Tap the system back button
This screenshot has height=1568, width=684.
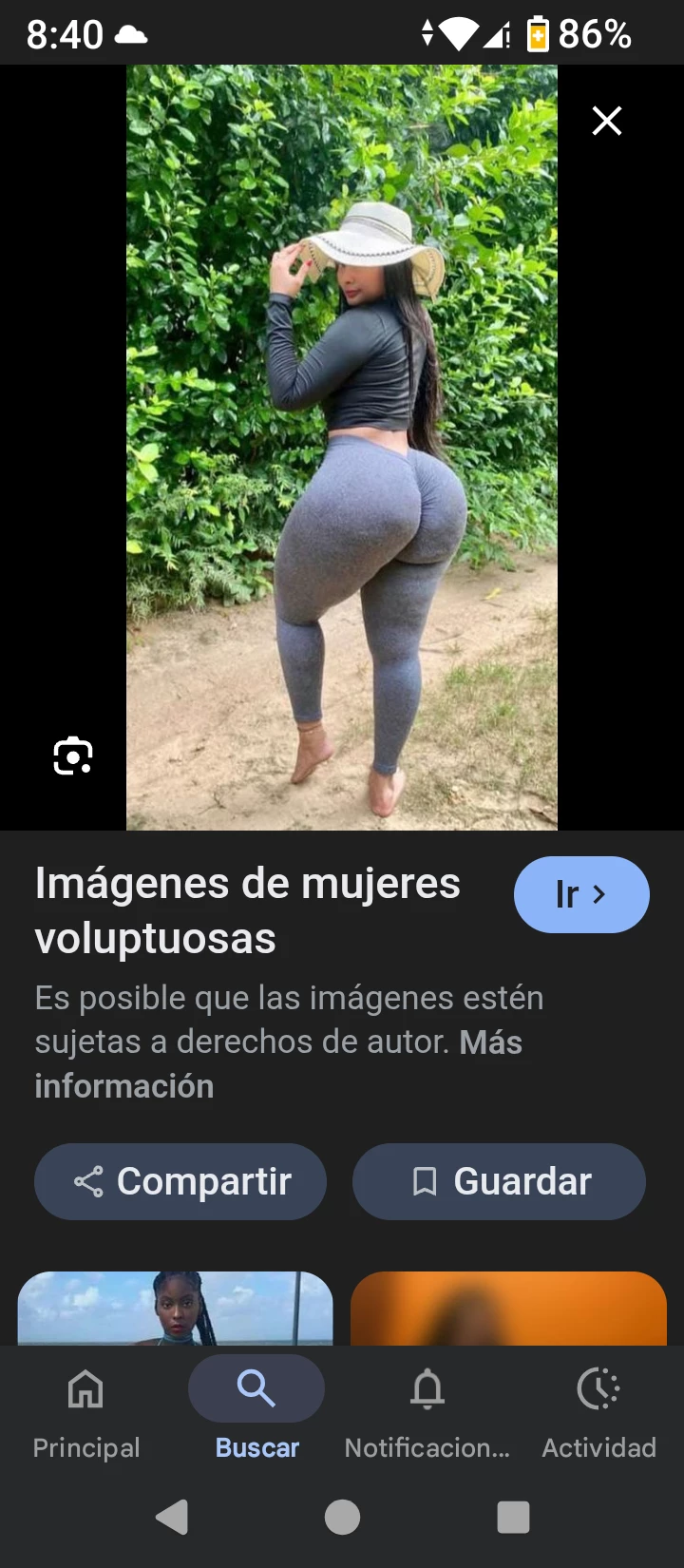(172, 1518)
